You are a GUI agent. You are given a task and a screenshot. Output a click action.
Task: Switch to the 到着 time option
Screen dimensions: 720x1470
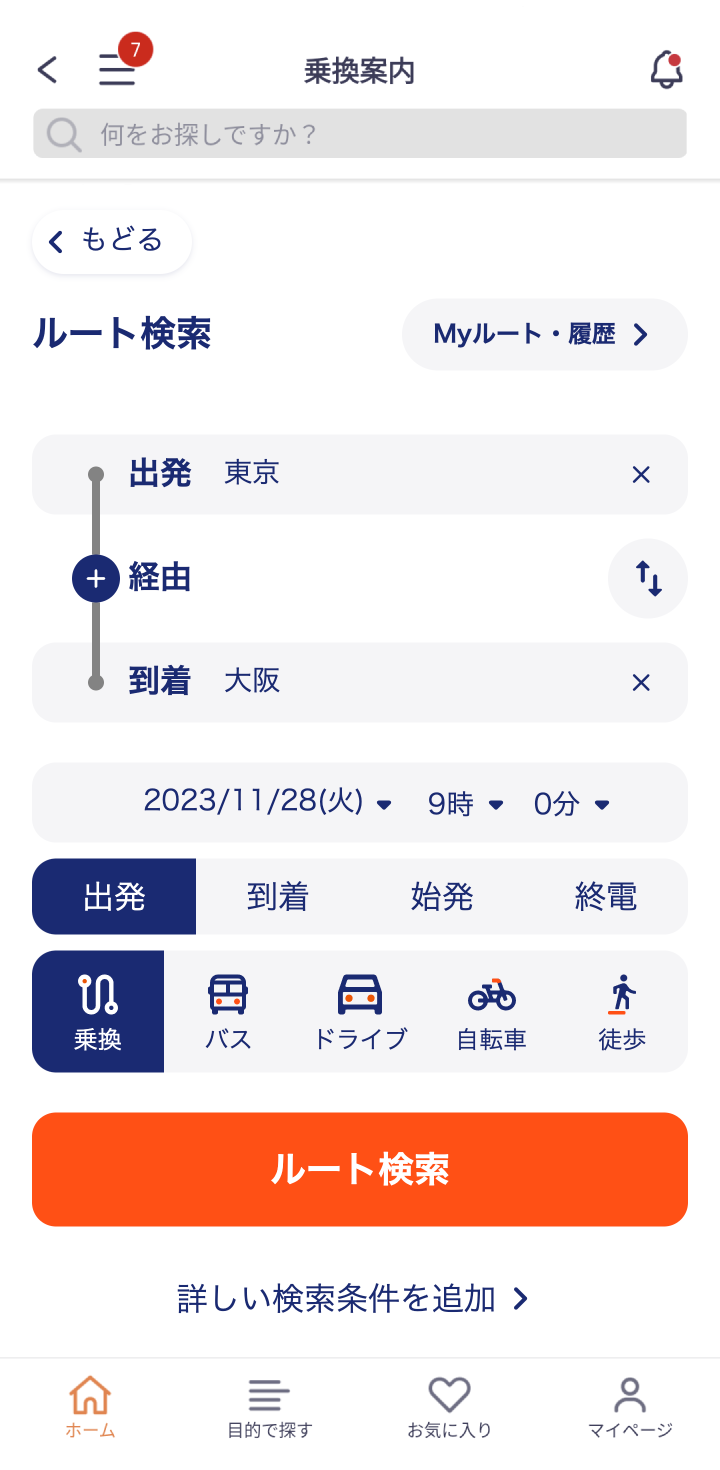pos(278,897)
